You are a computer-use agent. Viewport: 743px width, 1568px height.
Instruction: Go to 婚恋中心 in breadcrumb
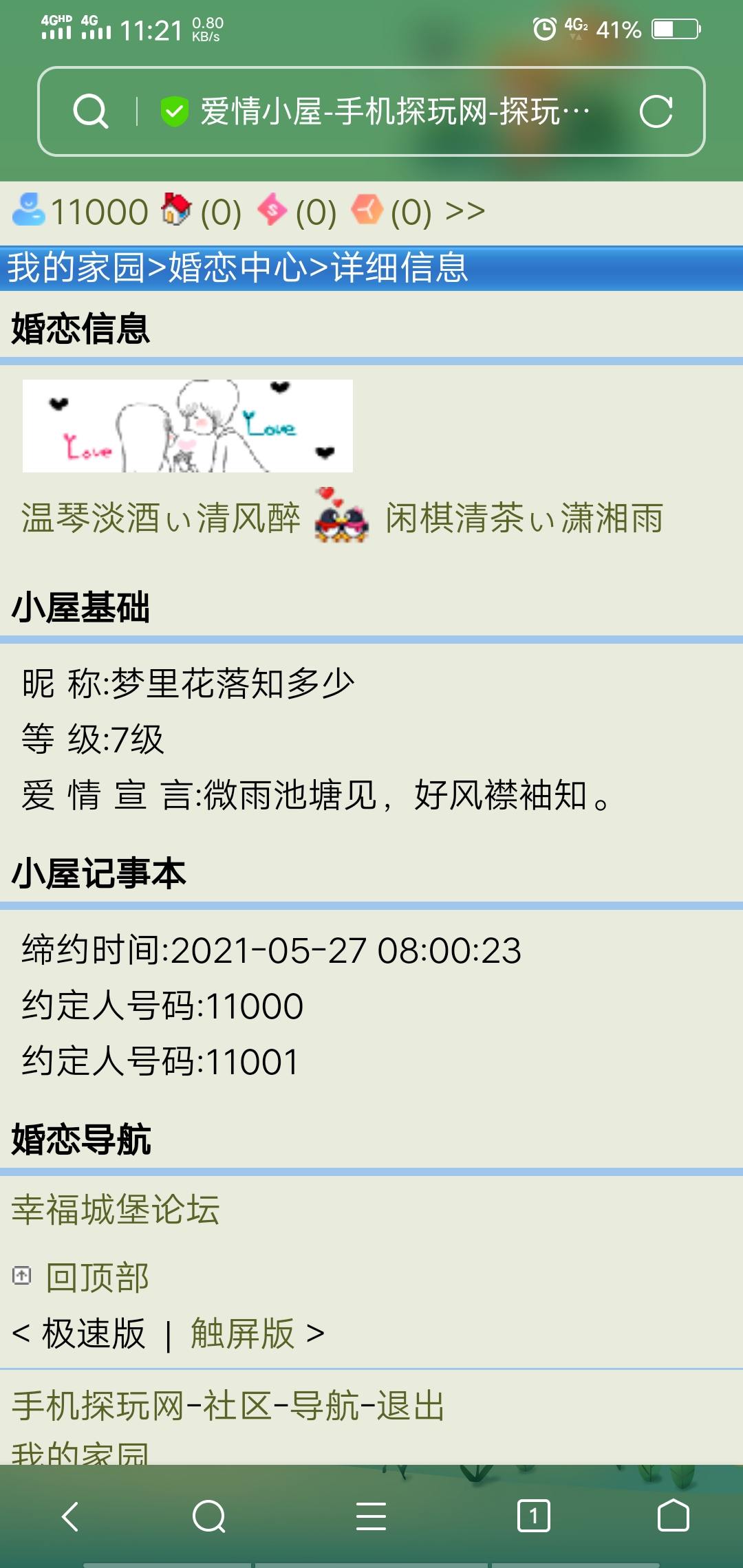[x=237, y=268]
